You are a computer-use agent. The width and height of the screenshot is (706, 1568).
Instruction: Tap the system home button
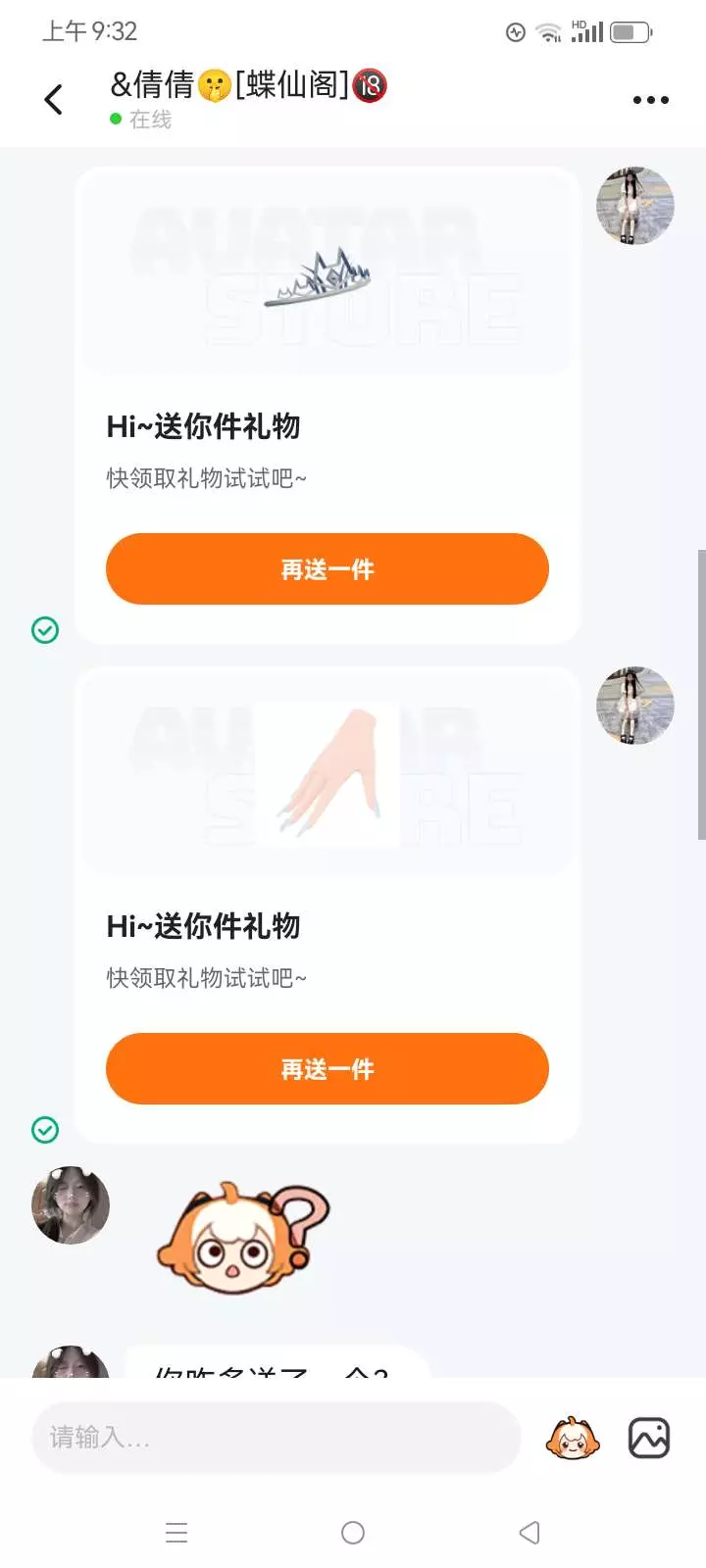tap(353, 1533)
